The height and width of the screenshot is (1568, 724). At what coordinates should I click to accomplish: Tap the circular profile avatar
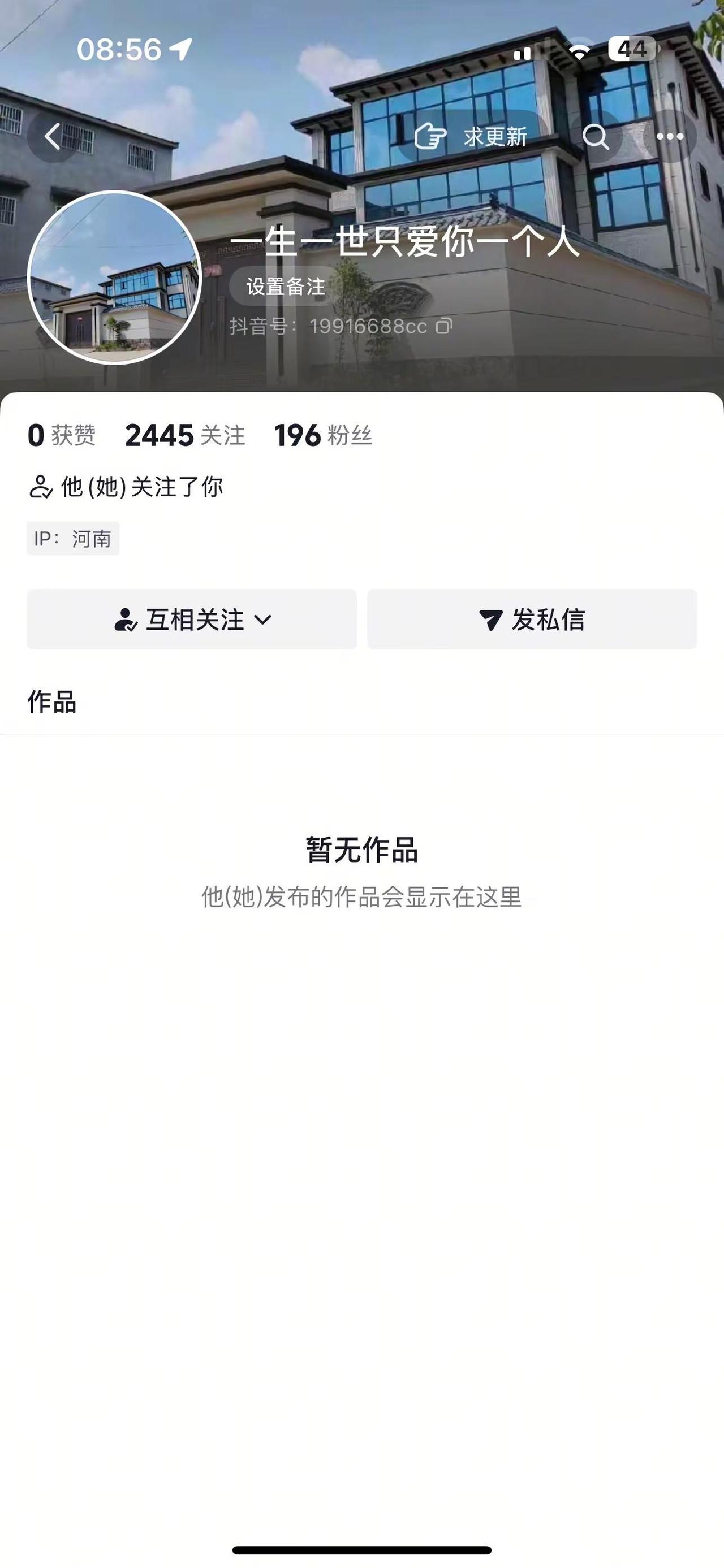(x=114, y=278)
